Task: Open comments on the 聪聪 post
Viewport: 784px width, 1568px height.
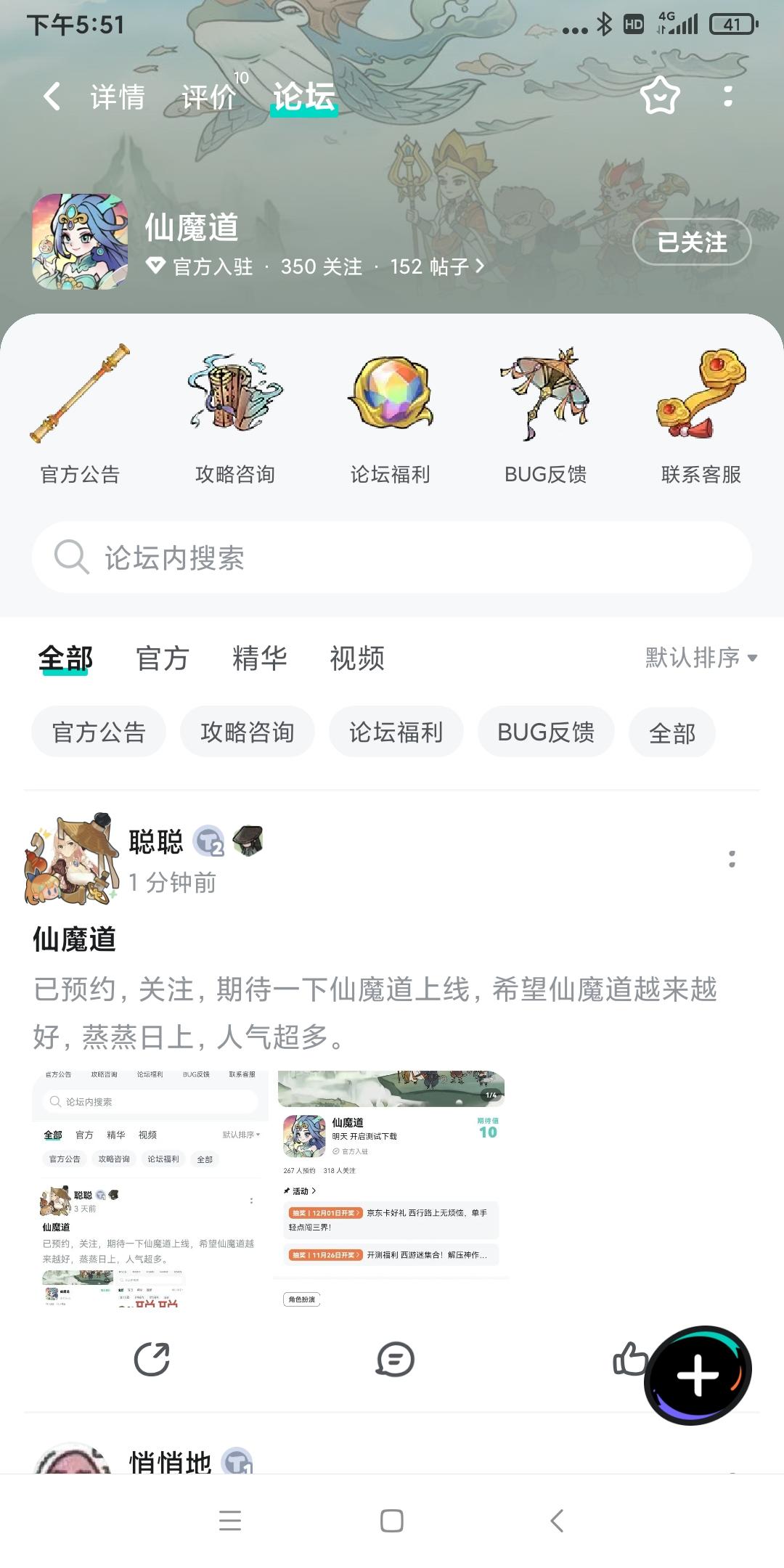Action: pyautogui.click(x=392, y=1361)
